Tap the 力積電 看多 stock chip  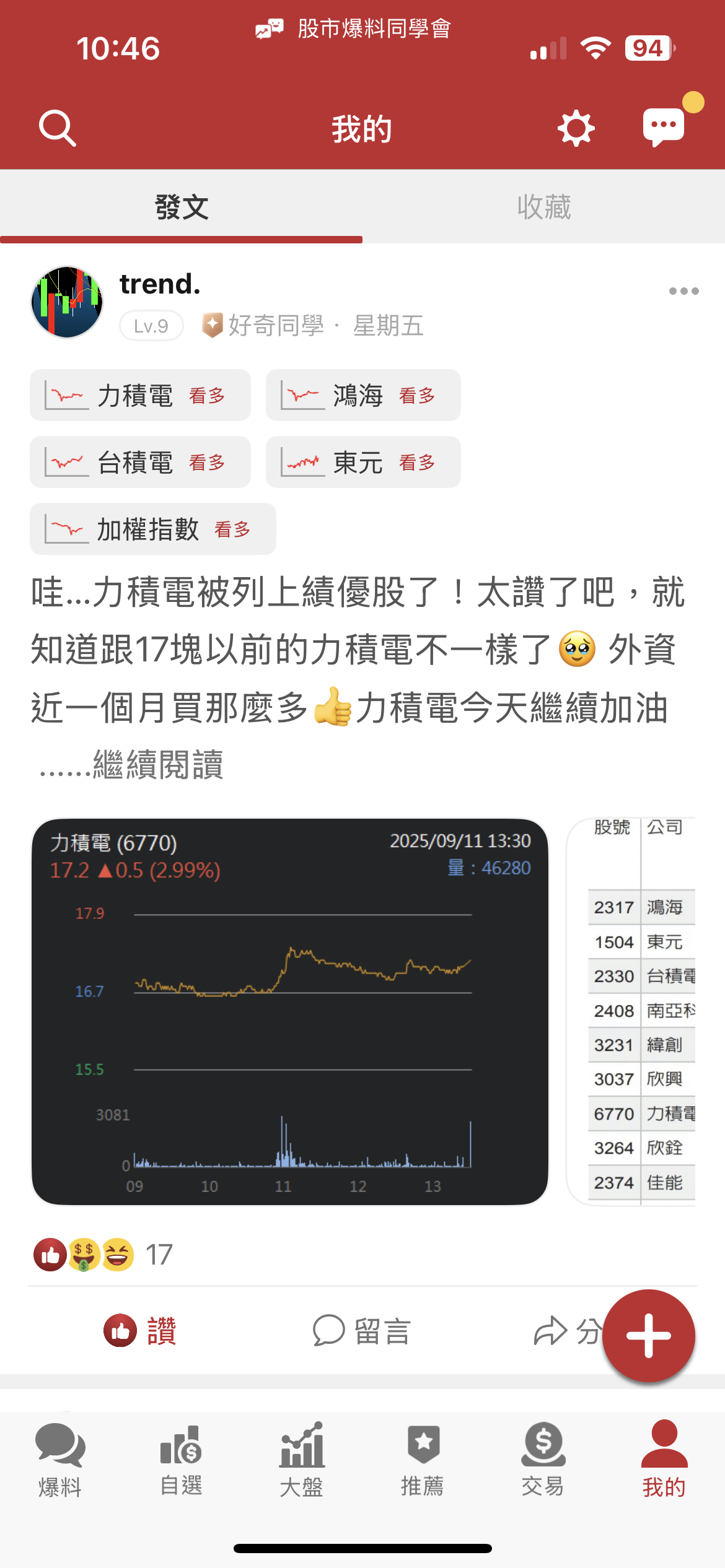tap(140, 396)
